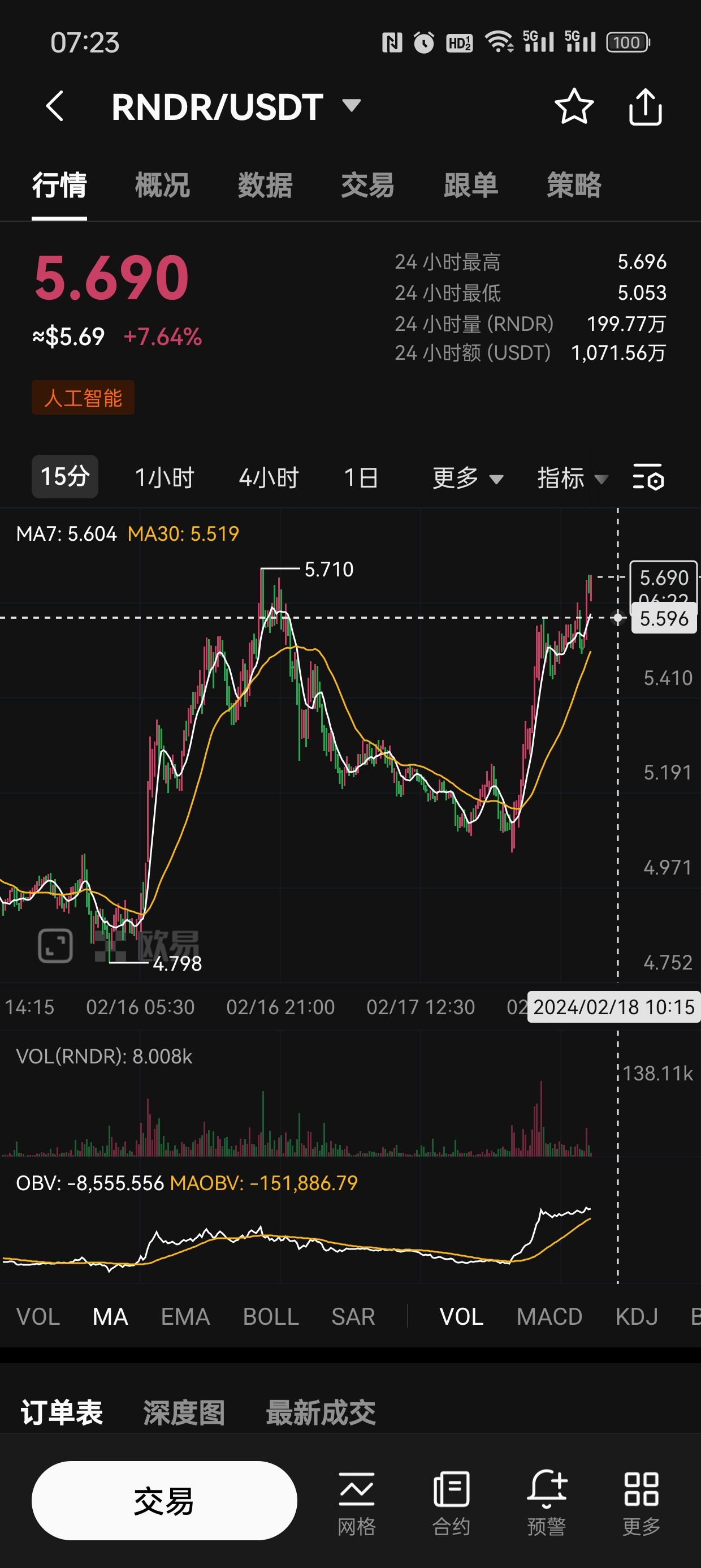The width and height of the screenshot is (701, 1568).
Task: Select the BOLL indicator
Action: (x=271, y=1317)
